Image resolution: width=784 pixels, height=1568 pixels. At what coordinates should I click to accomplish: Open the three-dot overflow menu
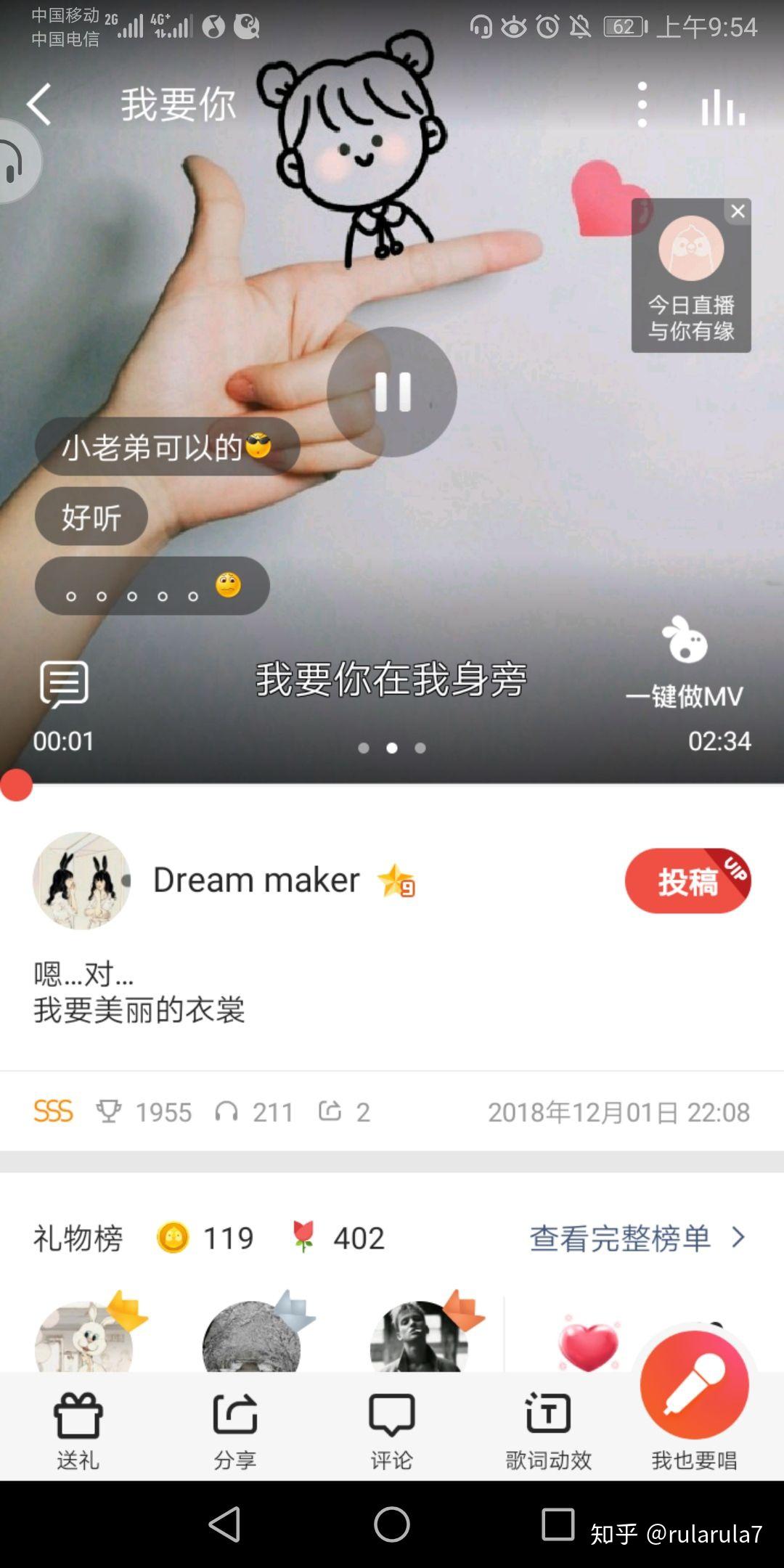click(642, 105)
